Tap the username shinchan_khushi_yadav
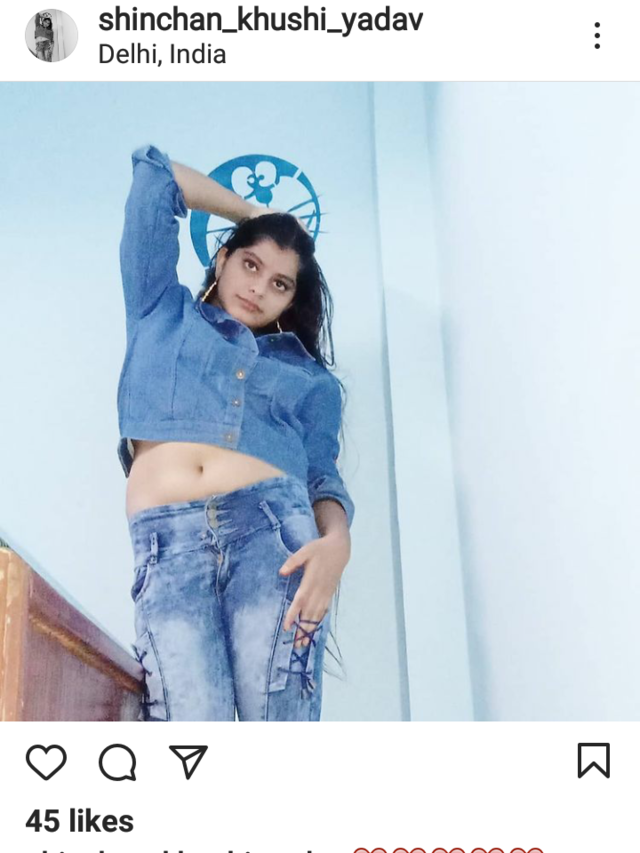 260,20
